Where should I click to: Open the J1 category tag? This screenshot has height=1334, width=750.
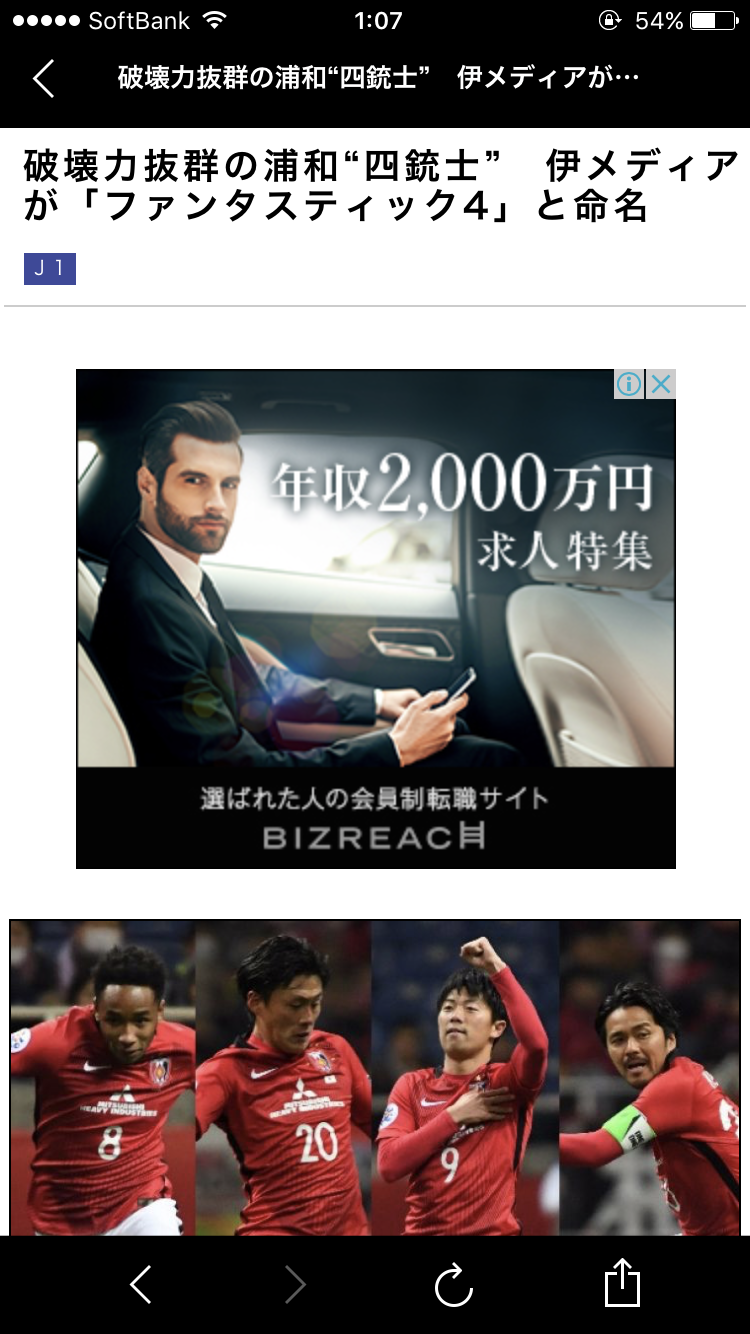pos(50,269)
